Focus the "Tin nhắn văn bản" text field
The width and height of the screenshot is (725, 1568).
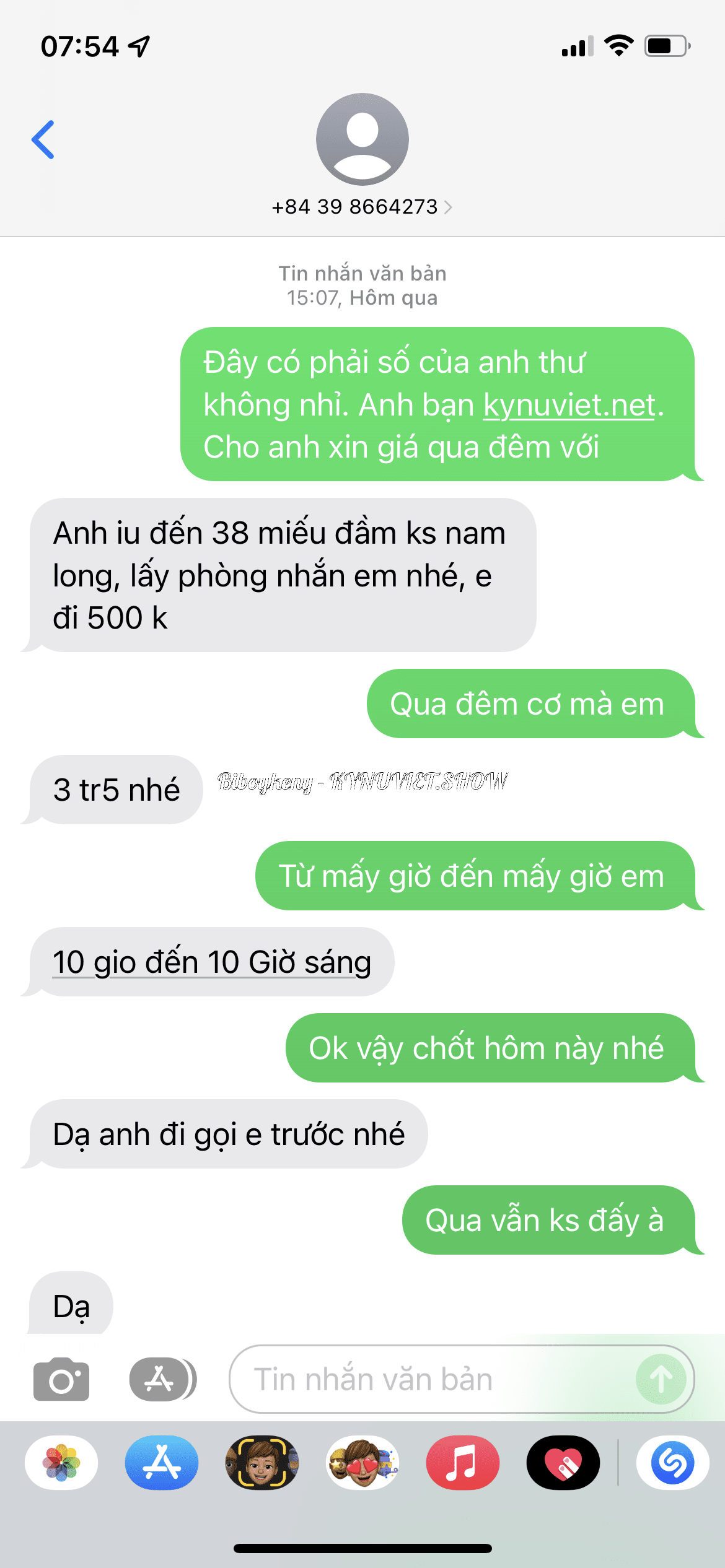tap(428, 1379)
